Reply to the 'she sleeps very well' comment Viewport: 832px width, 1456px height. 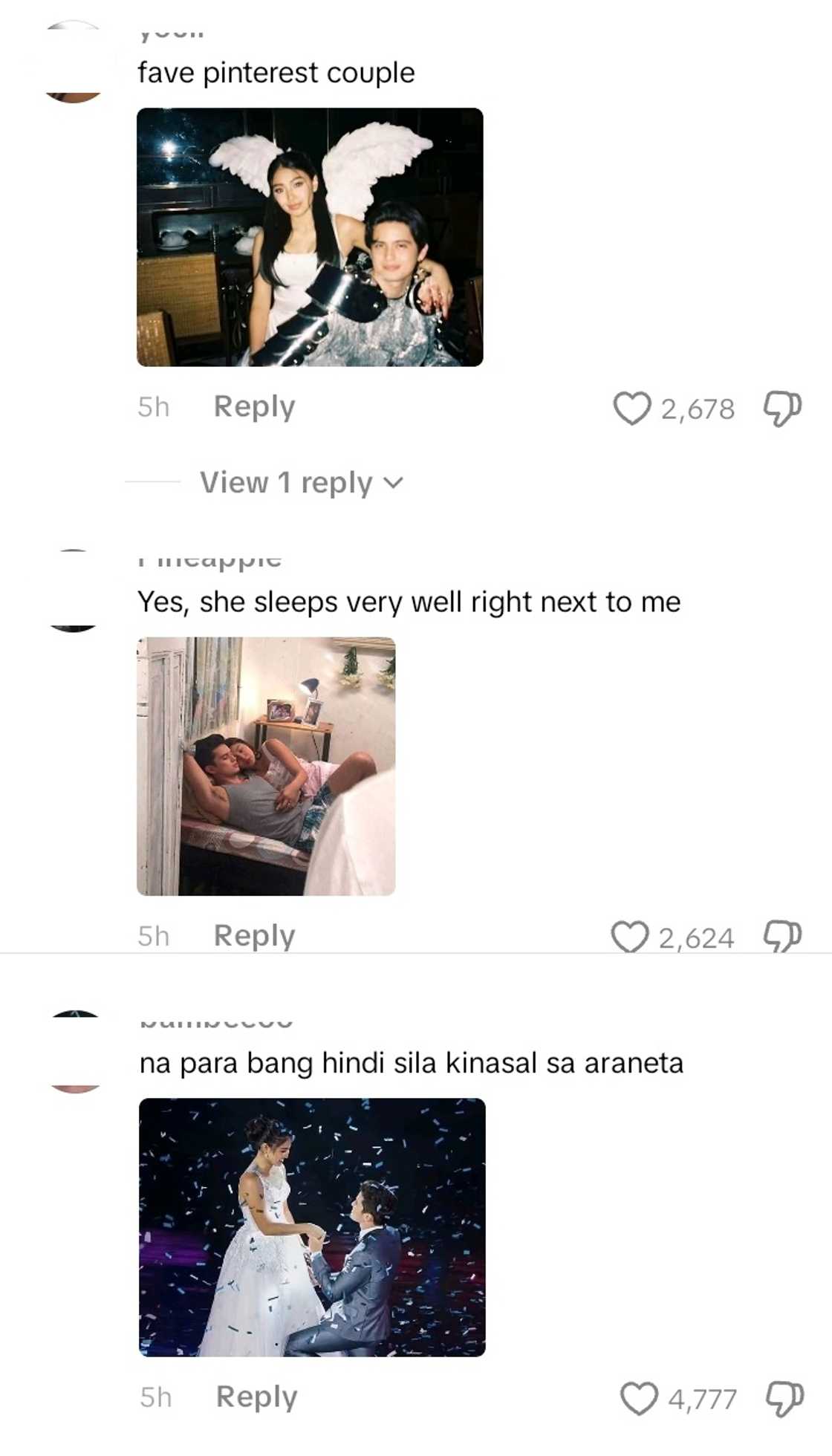tap(254, 936)
